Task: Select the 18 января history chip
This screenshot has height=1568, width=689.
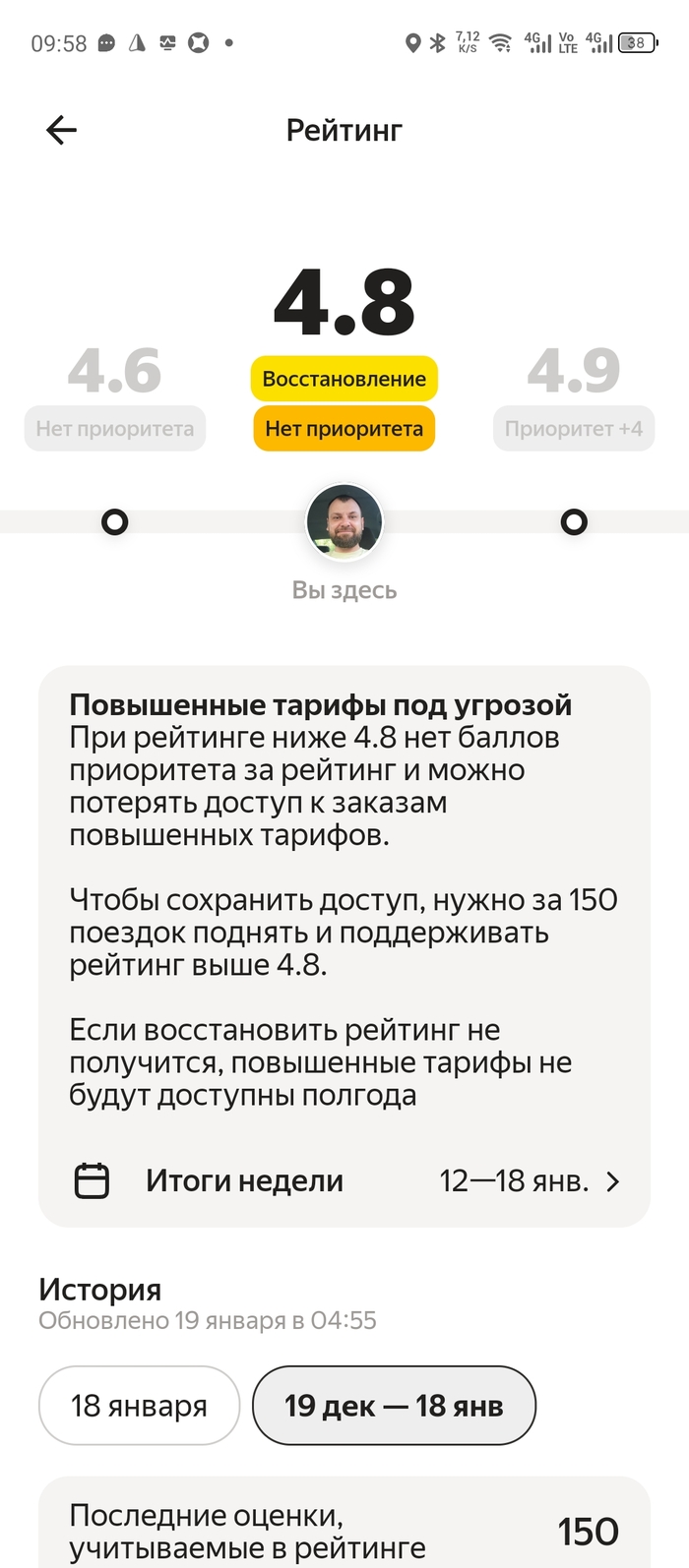Action: tap(139, 1406)
